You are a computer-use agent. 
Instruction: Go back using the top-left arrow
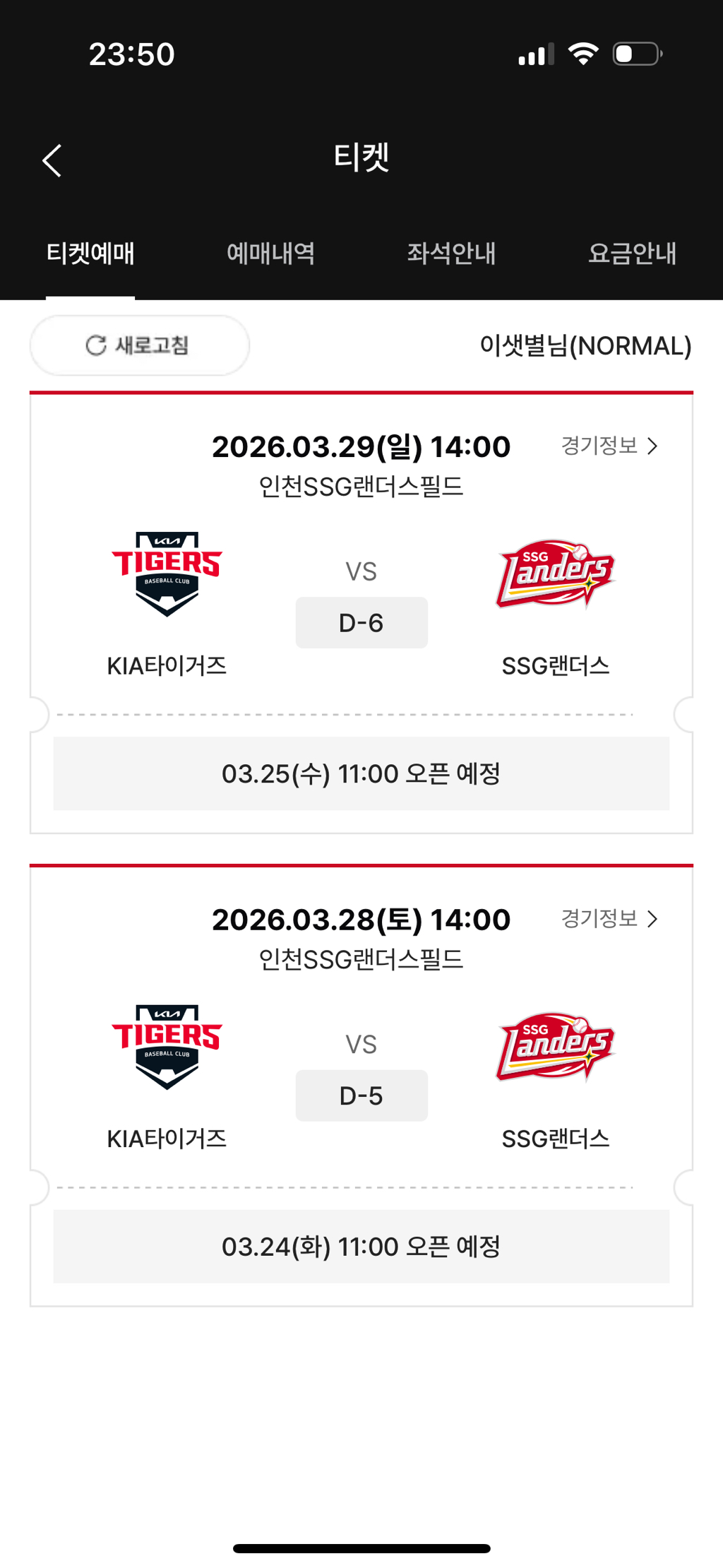tap(52, 160)
